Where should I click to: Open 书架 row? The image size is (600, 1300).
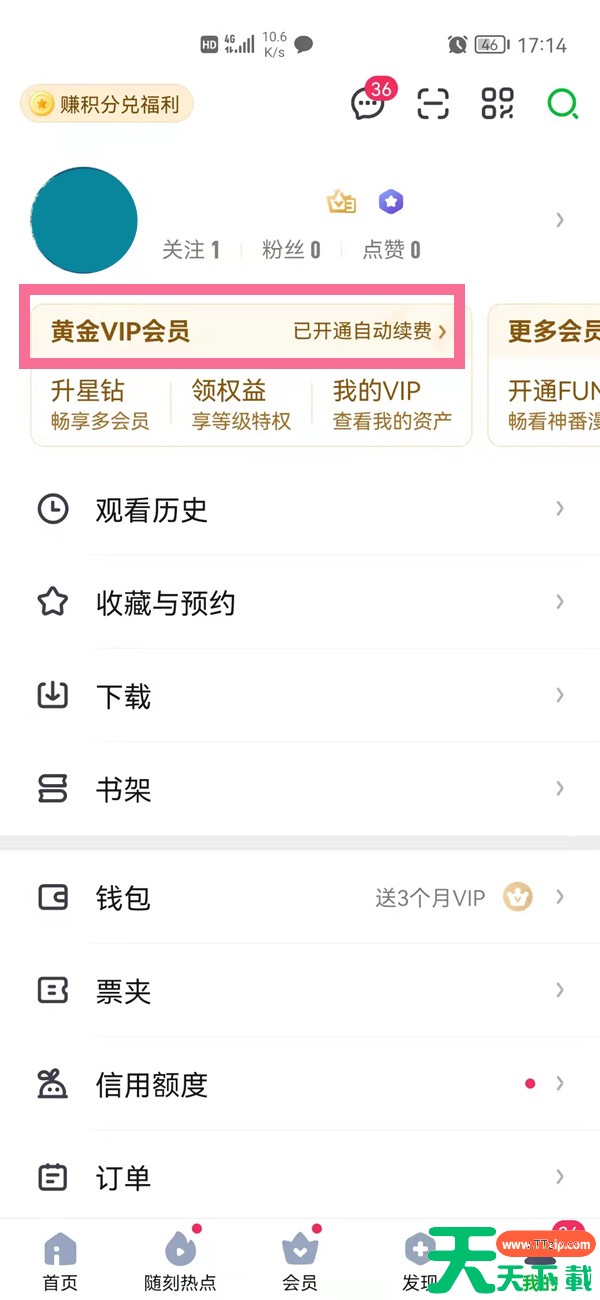[300, 789]
